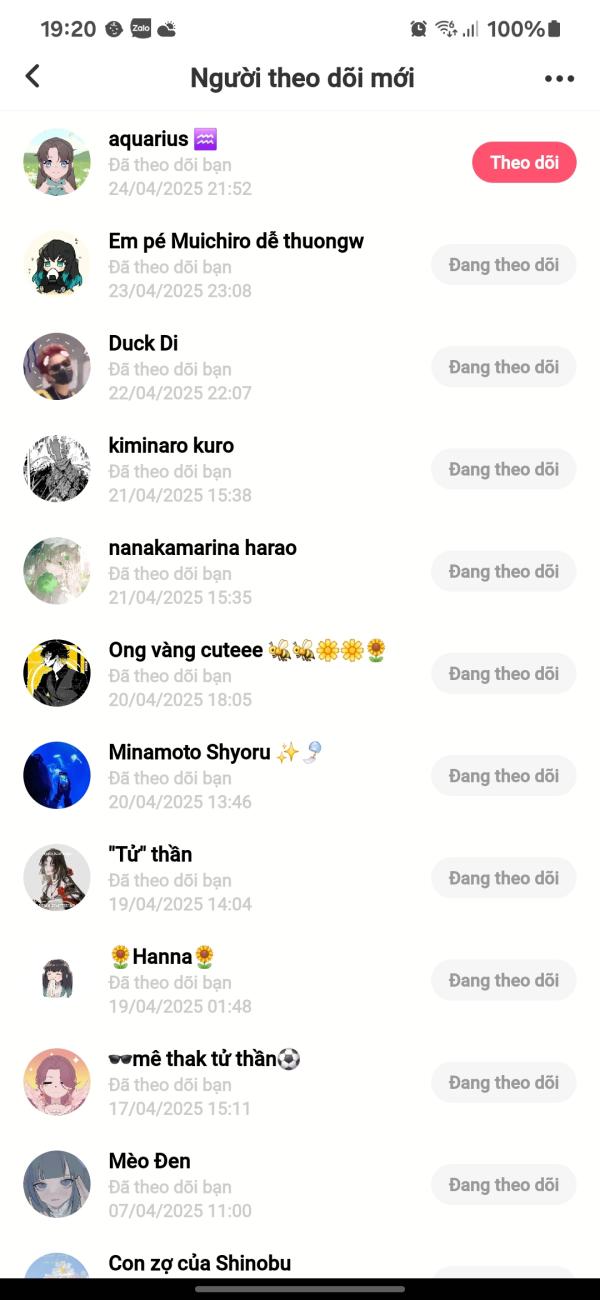Screen dimensions: 600x1300
Task: Tap Đang theo dõi next to Ong vàng cuteee
Action: [x=504, y=673]
